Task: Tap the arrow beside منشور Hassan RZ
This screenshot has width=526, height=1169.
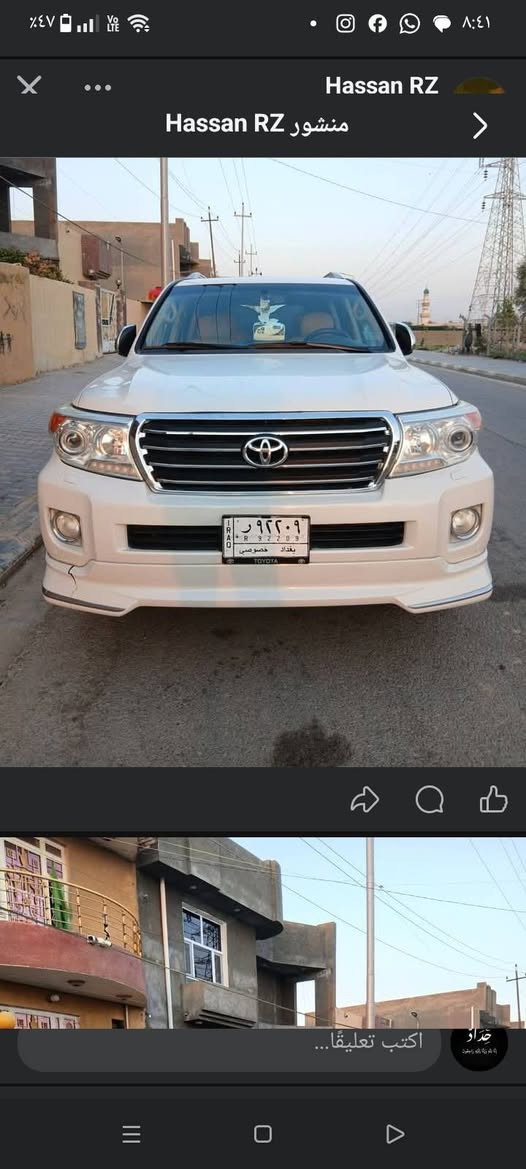Action: coord(480,125)
